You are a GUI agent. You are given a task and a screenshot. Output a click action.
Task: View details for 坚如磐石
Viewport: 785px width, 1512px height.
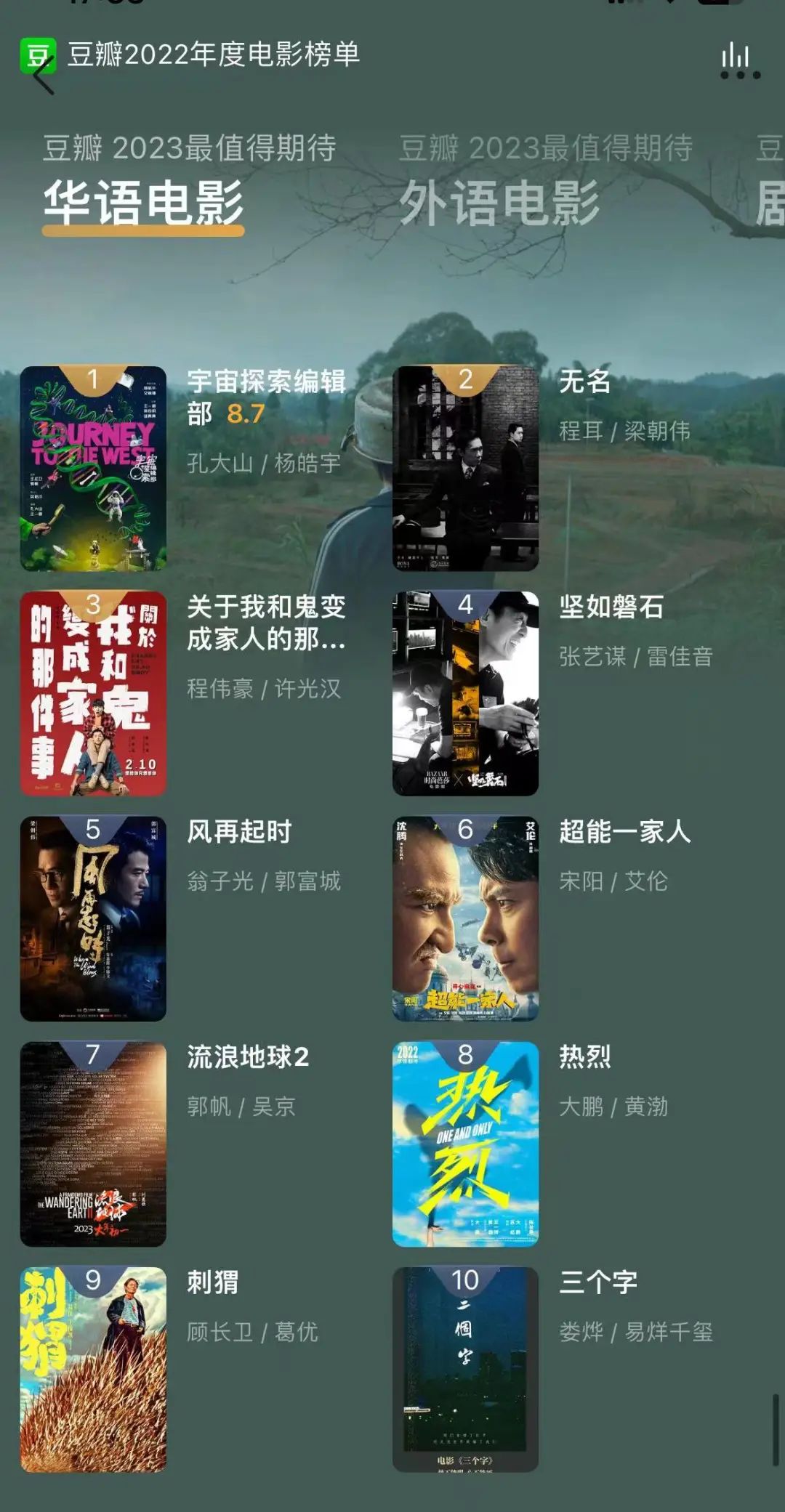pyautogui.click(x=465, y=694)
